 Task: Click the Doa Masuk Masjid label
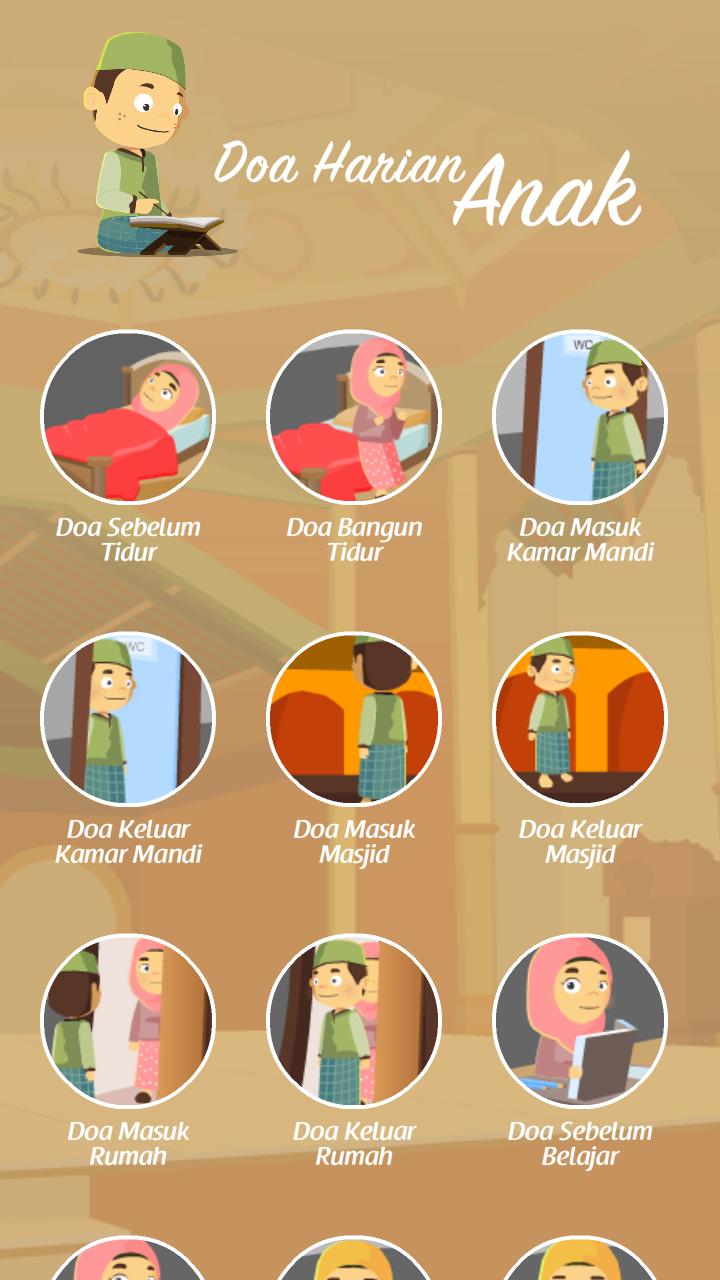click(x=353, y=841)
